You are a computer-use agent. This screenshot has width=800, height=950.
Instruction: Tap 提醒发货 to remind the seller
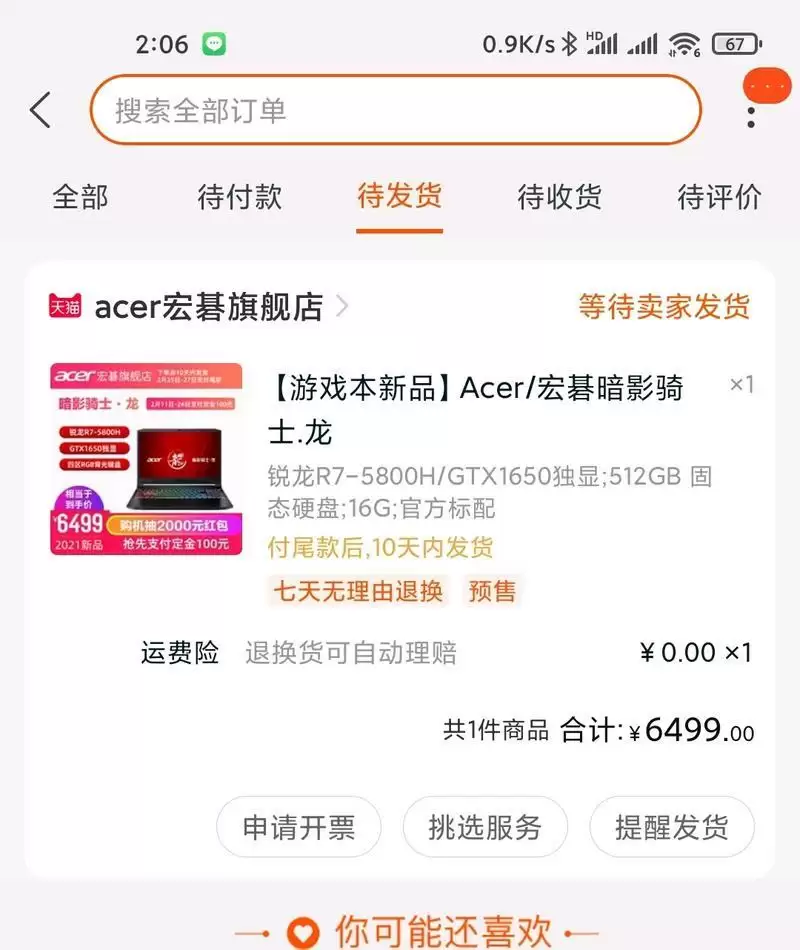click(671, 827)
